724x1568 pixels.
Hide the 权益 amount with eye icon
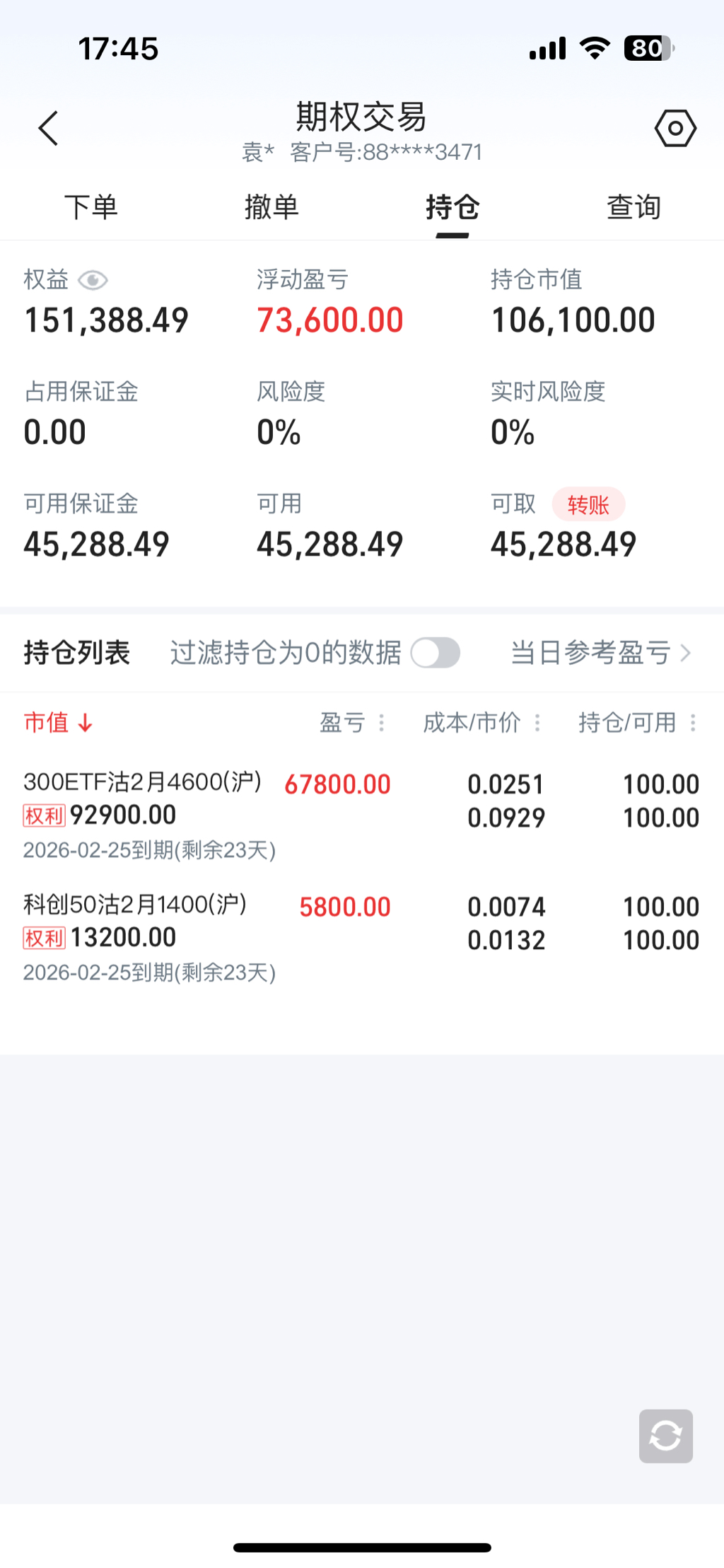click(x=93, y=281)
